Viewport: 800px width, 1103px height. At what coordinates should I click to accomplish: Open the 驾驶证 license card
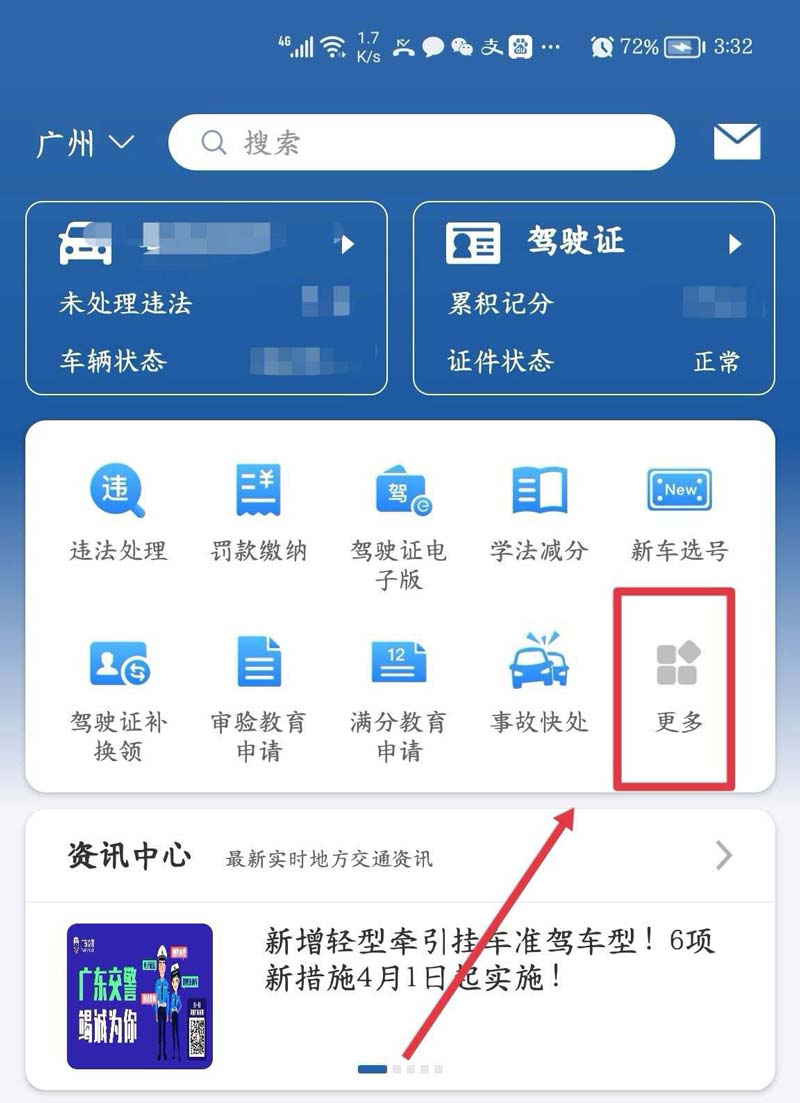(593, 298)
